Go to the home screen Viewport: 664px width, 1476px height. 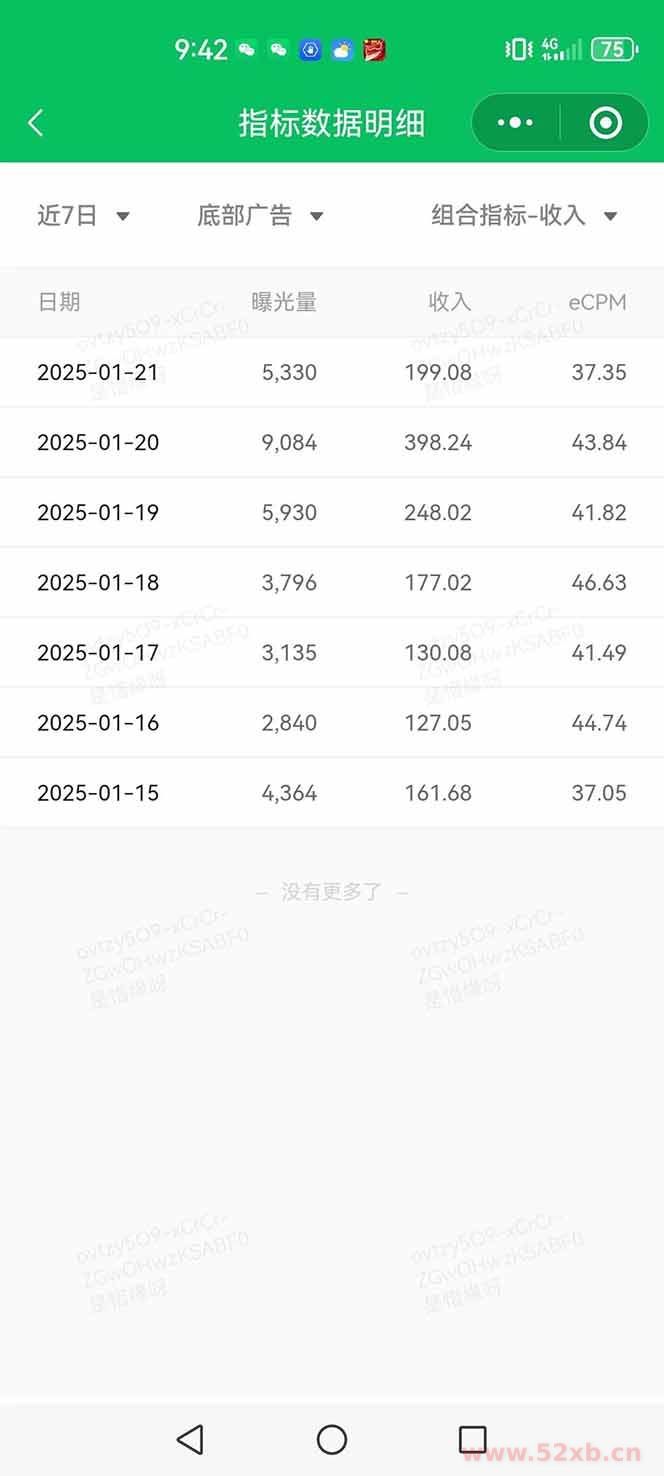pyautogui.click(x=332, y=1439)
